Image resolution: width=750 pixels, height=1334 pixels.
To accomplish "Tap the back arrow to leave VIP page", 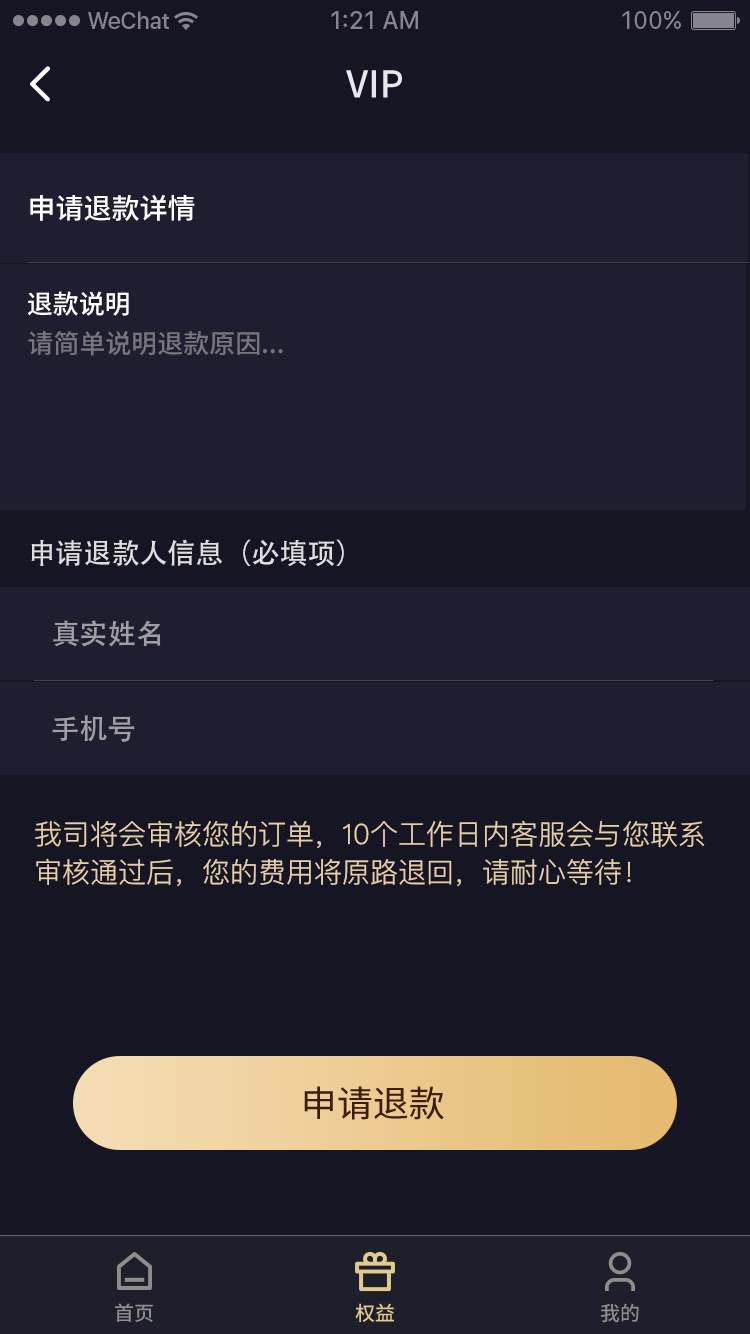I will pyautogui.click(x=40, y=84).
